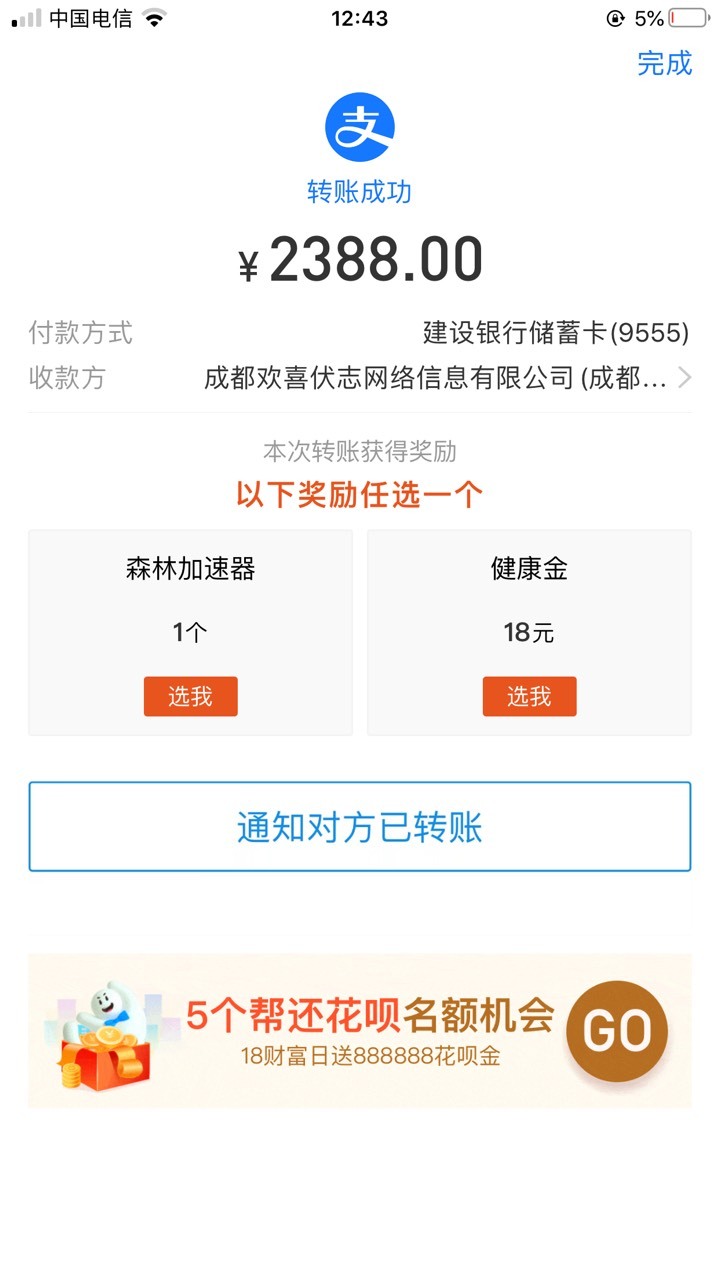Select 选我 under 森林加速器 reward
The height and width of the screenshot is (1280, 720).
190,696
